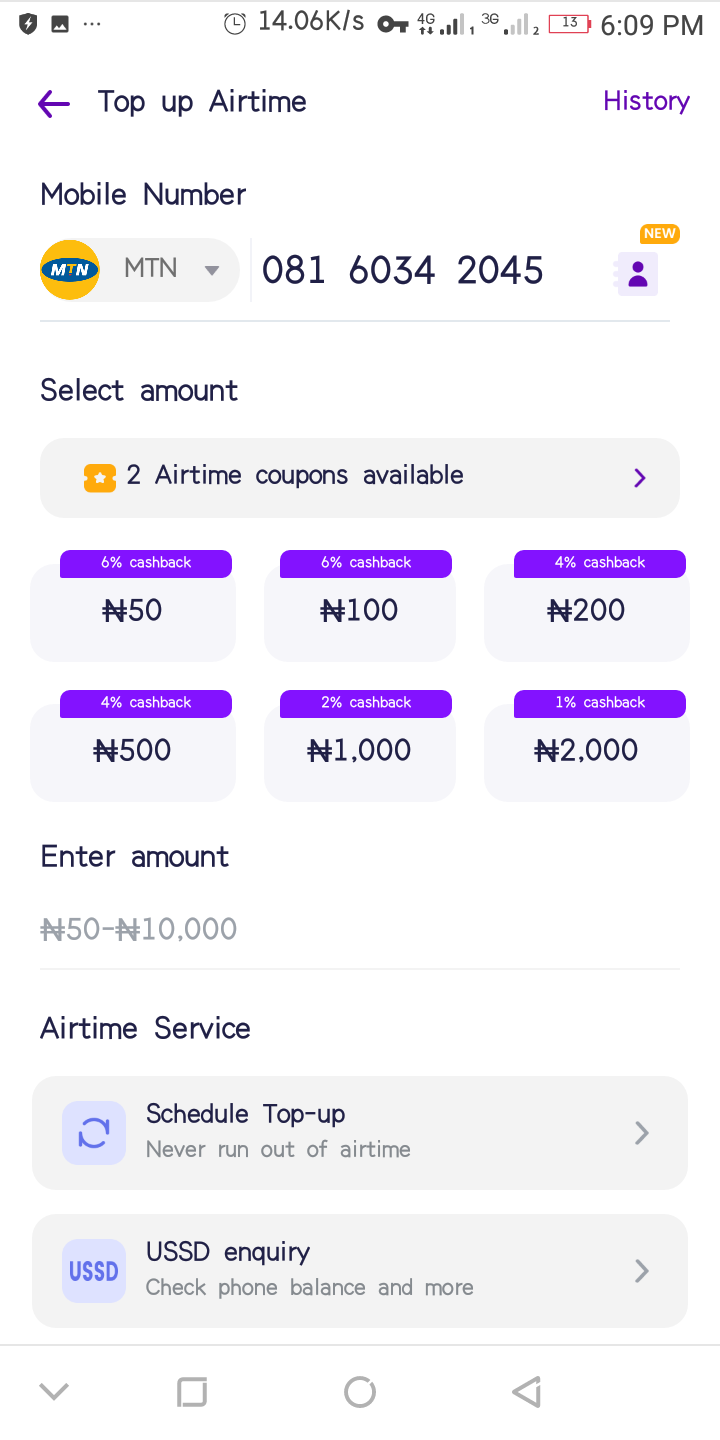Viewport: 720px width, 1440px height.
Task: Tap the system home button
Action: click(x=360, y=1392)
